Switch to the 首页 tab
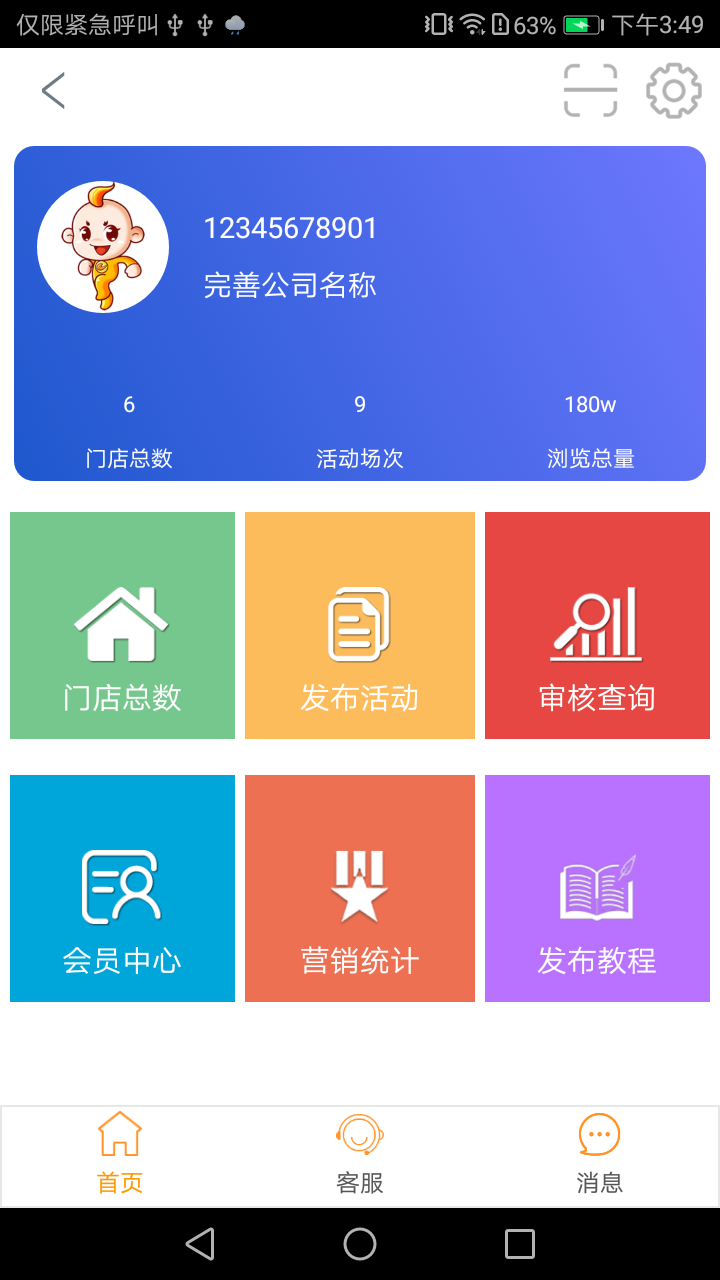Screen dimensions: 720x1280 coord(120,1155)
